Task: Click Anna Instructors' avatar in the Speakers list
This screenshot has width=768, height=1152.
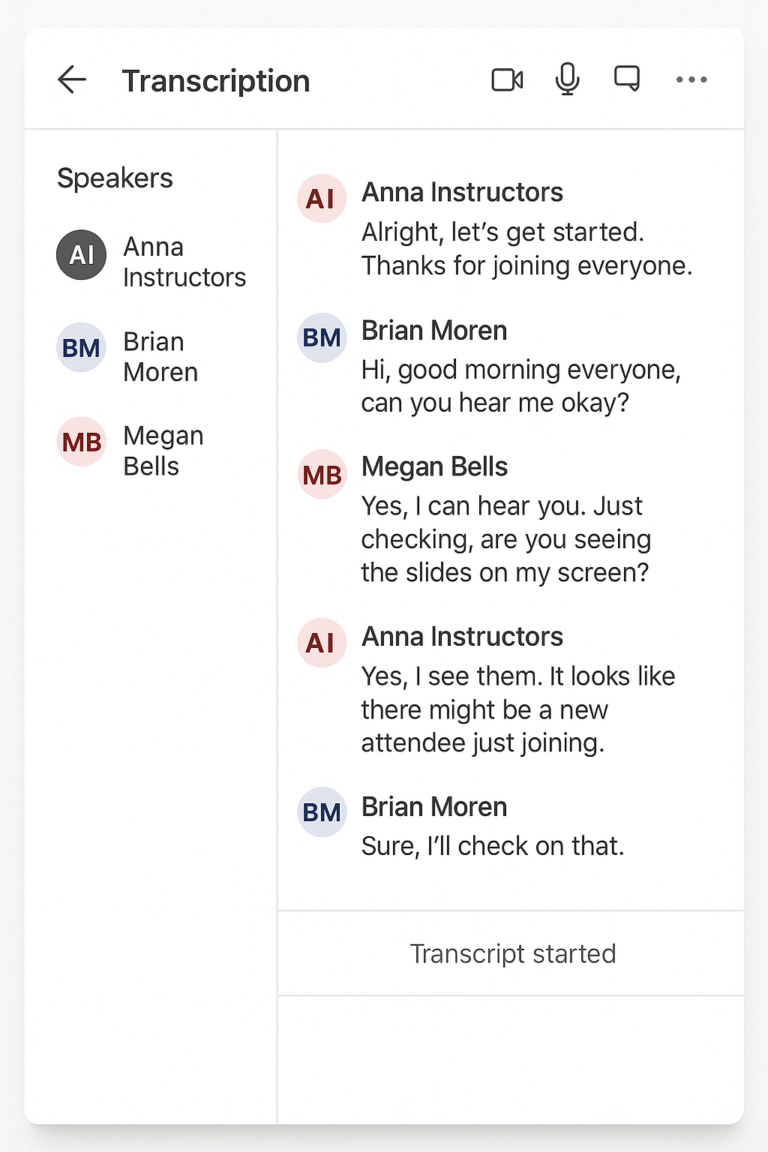Action: click(x=80, y=255)
